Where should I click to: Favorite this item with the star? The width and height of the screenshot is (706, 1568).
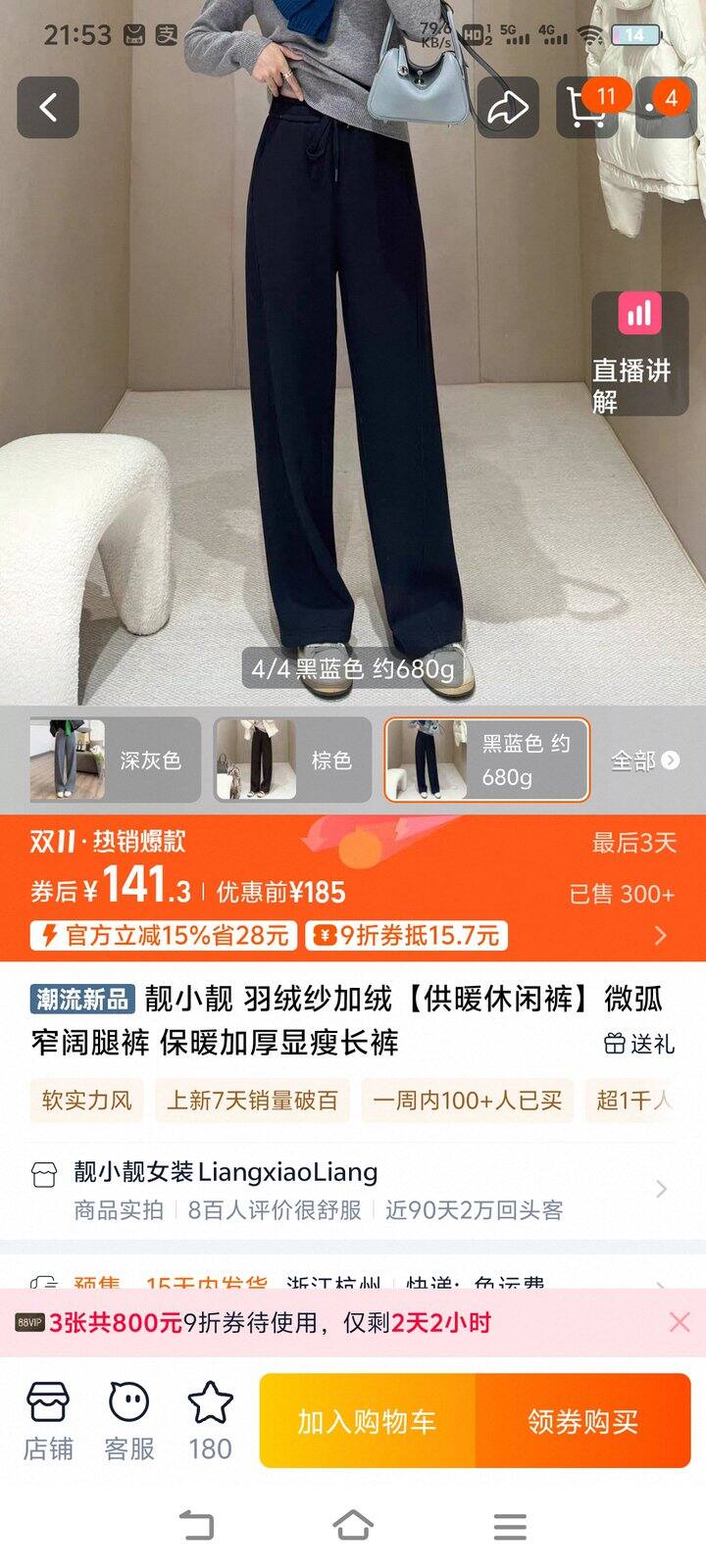[x=210, y=1421]
